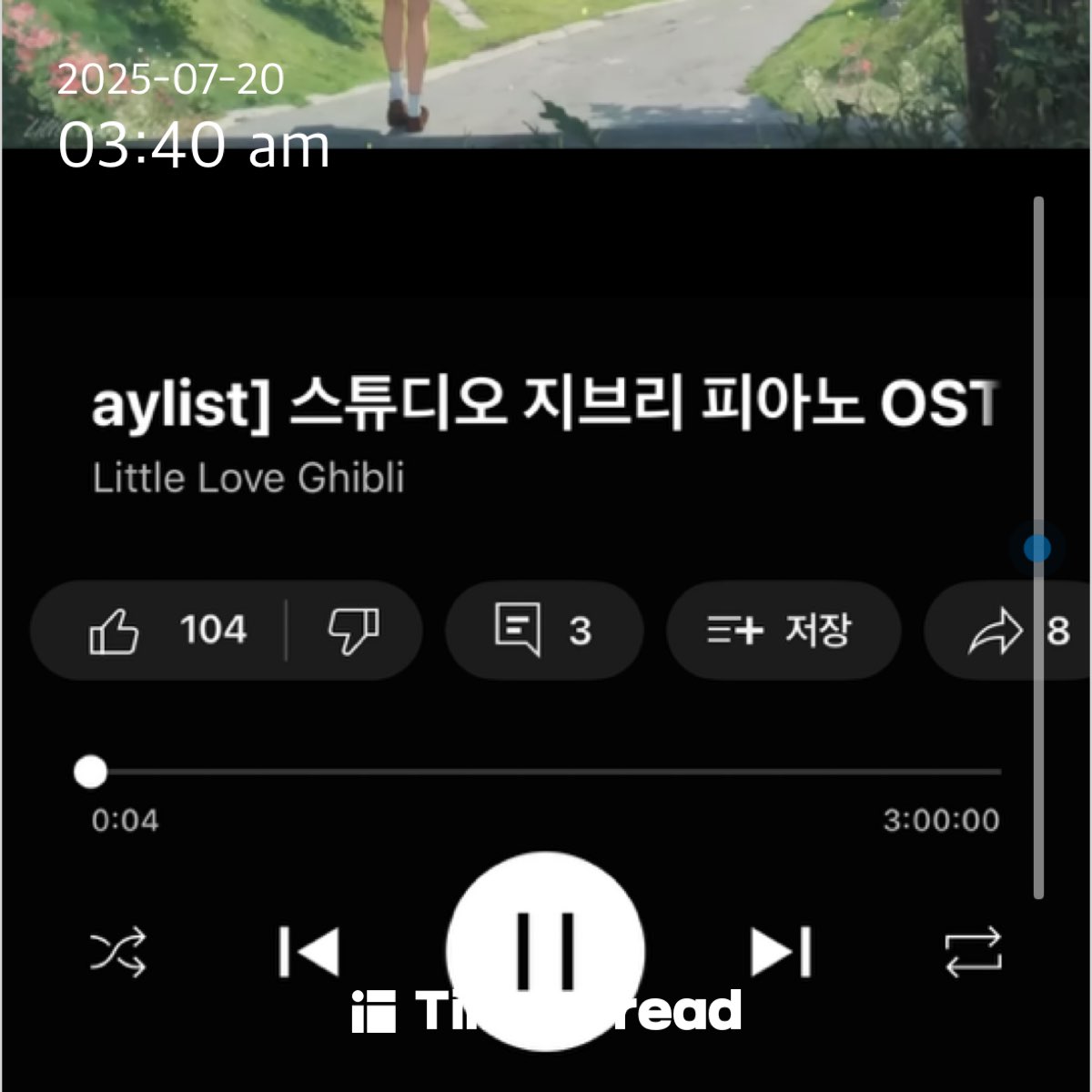This screenshot has width=1092, height=1092.
Task: Tap the blue handle on the vertical slider
Action: tap(1037, 548)
